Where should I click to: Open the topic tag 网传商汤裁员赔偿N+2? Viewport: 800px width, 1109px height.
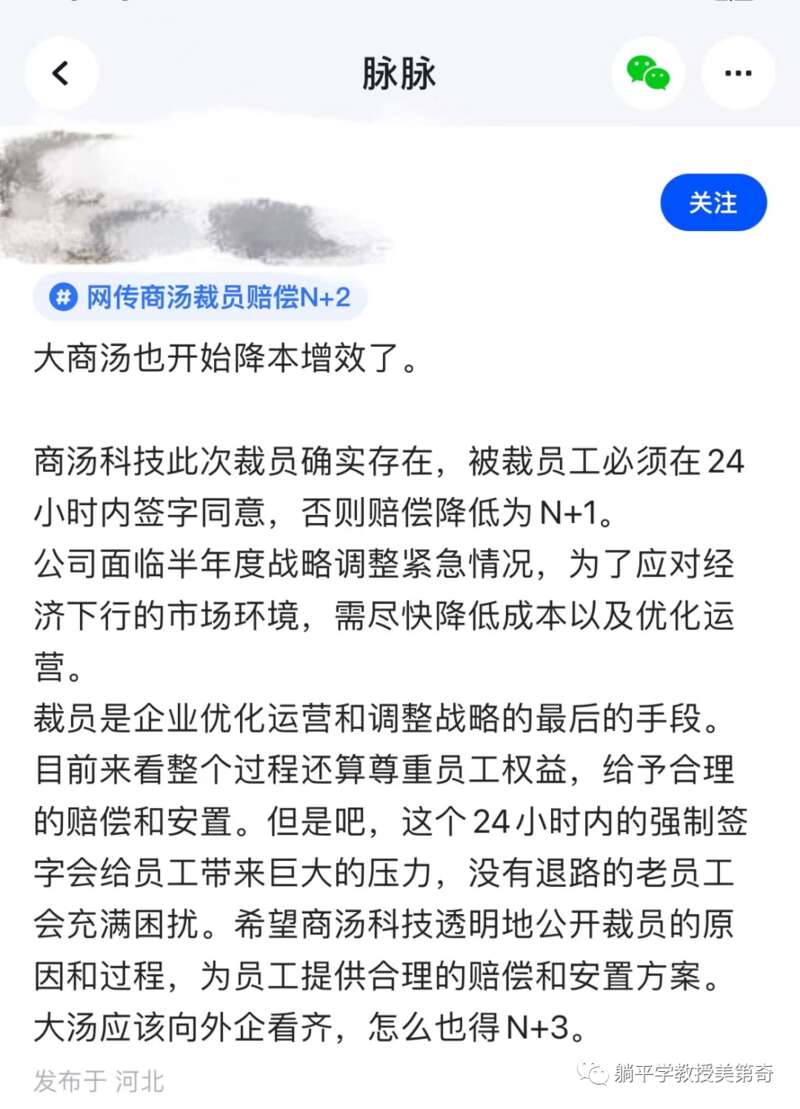(x=200, y=297)
